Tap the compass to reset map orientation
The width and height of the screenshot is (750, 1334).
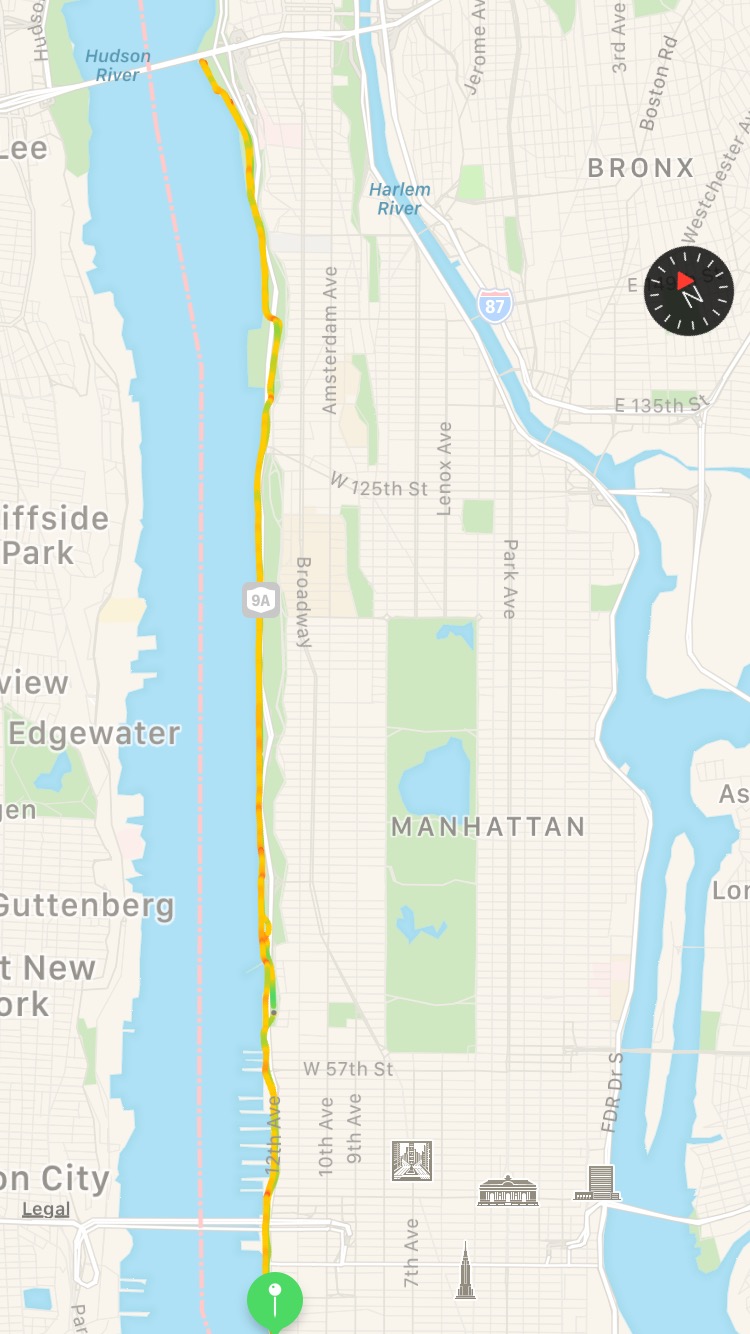click(x=689, y=290)
